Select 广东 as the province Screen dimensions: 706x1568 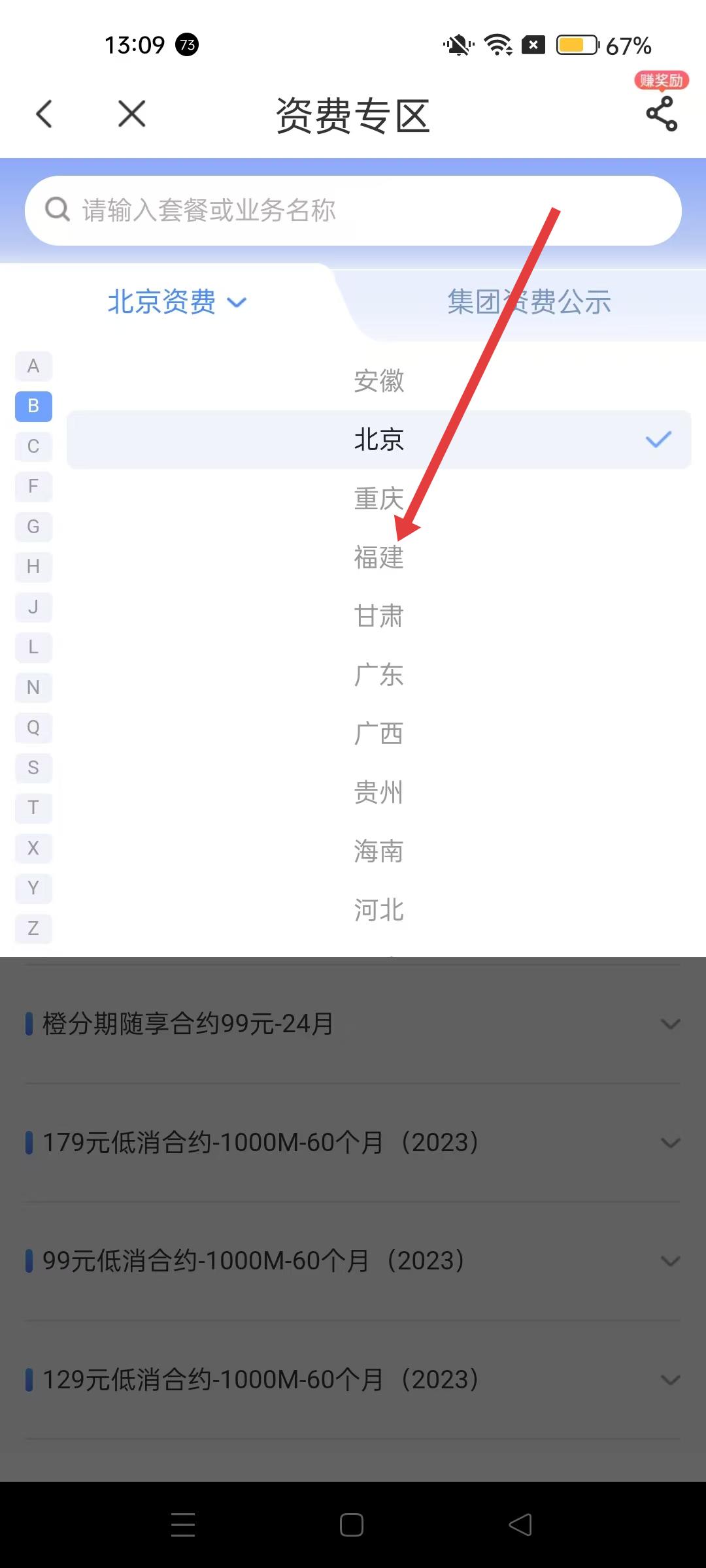coord(378,675)
